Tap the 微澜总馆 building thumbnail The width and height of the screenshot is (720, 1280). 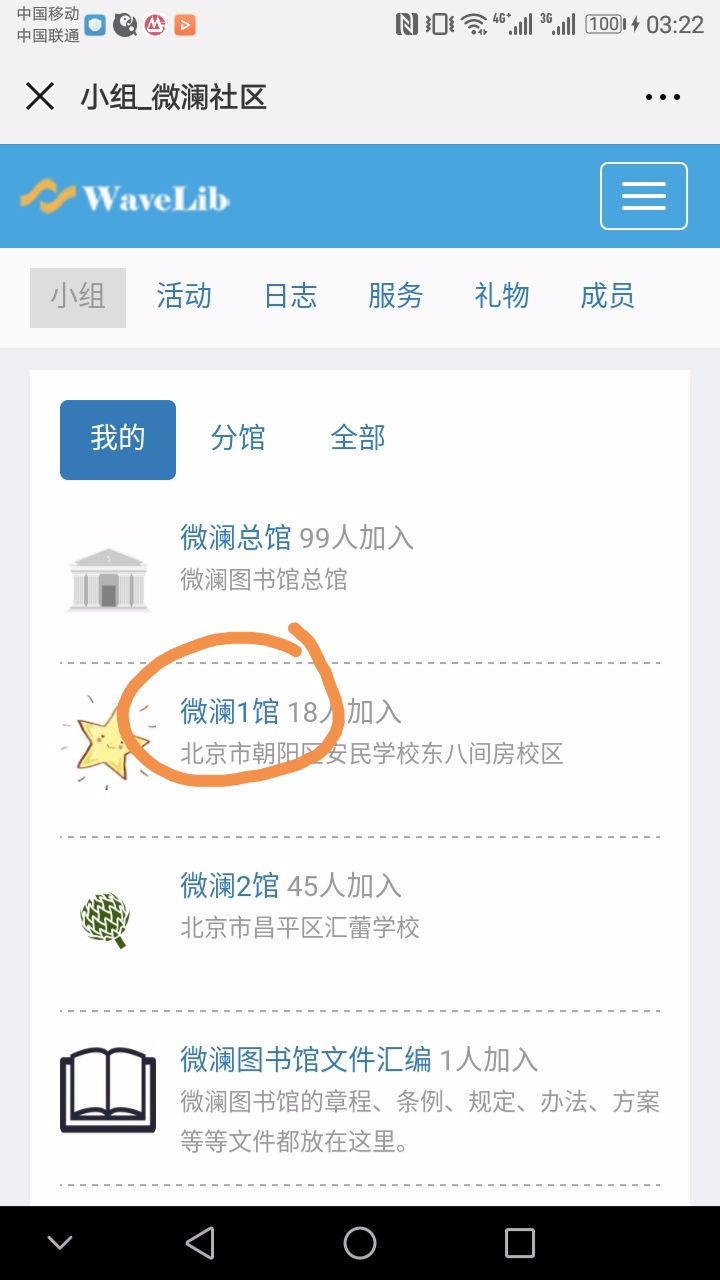(108, 580)
